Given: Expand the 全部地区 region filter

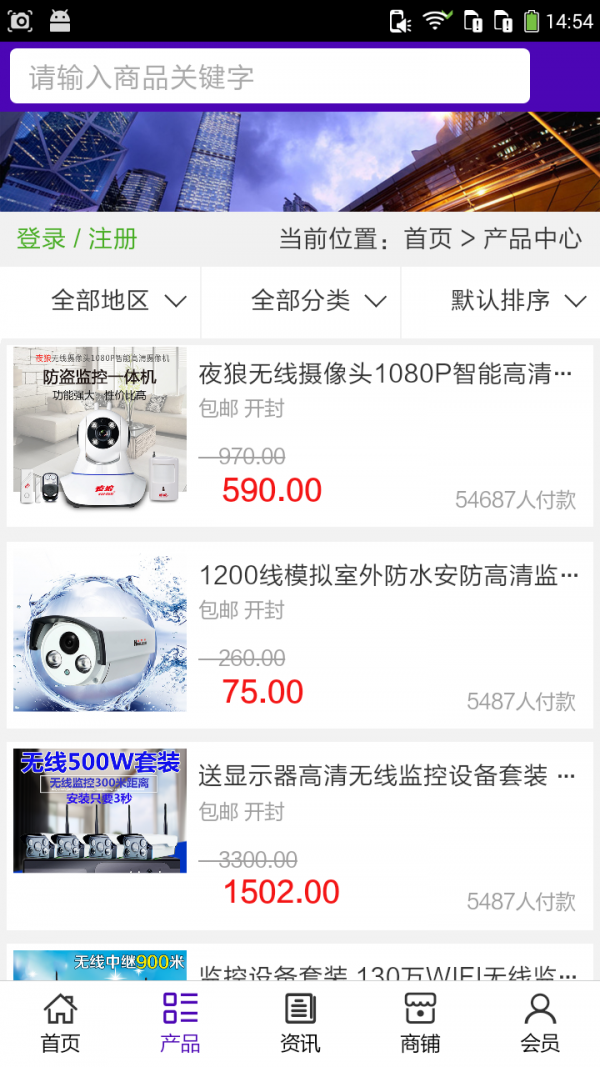Looking at the screenshot, I should (x=119, y=300).
